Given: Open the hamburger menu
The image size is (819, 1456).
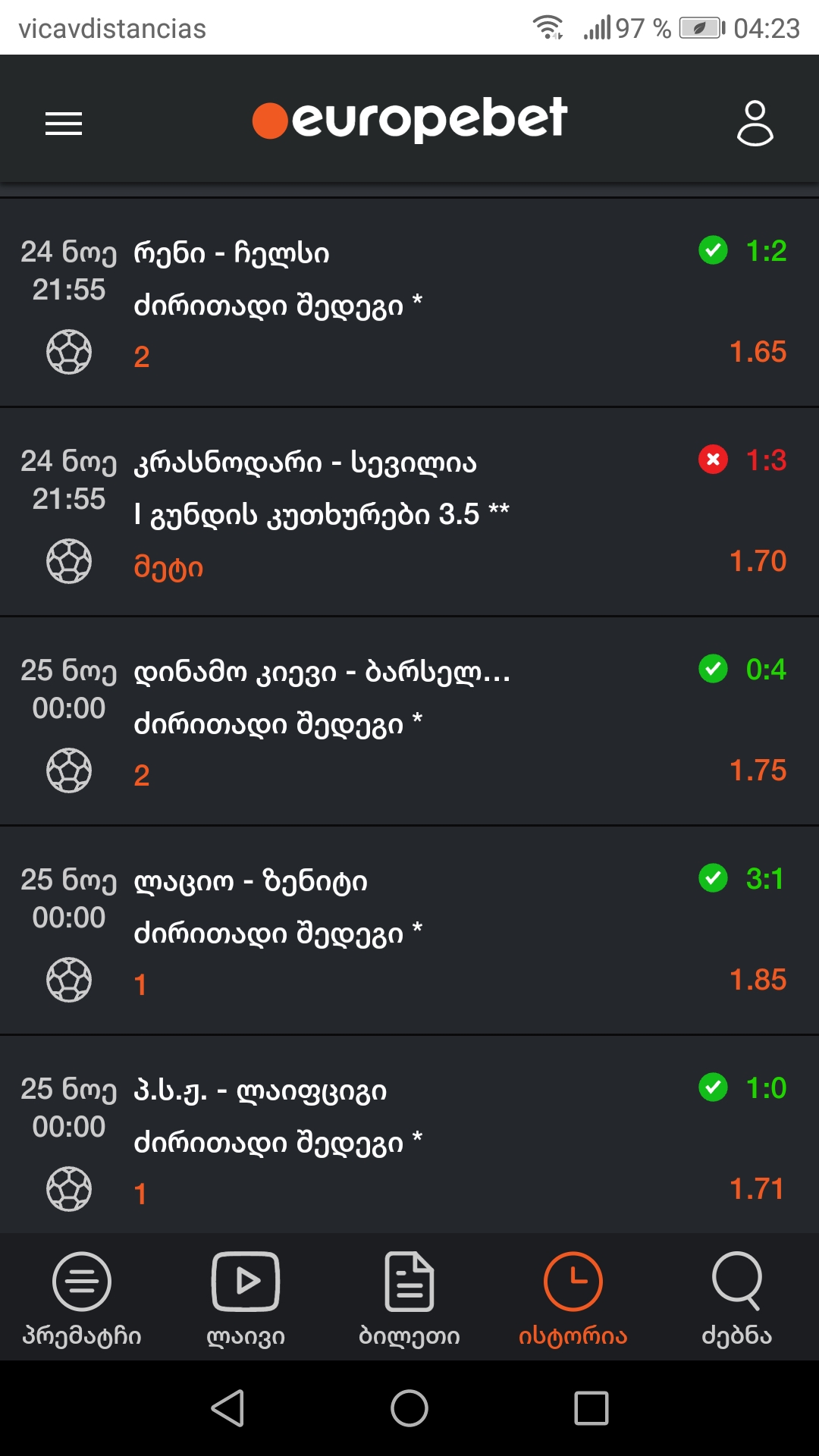Looking at the screenshot, I should coord(64,123).
